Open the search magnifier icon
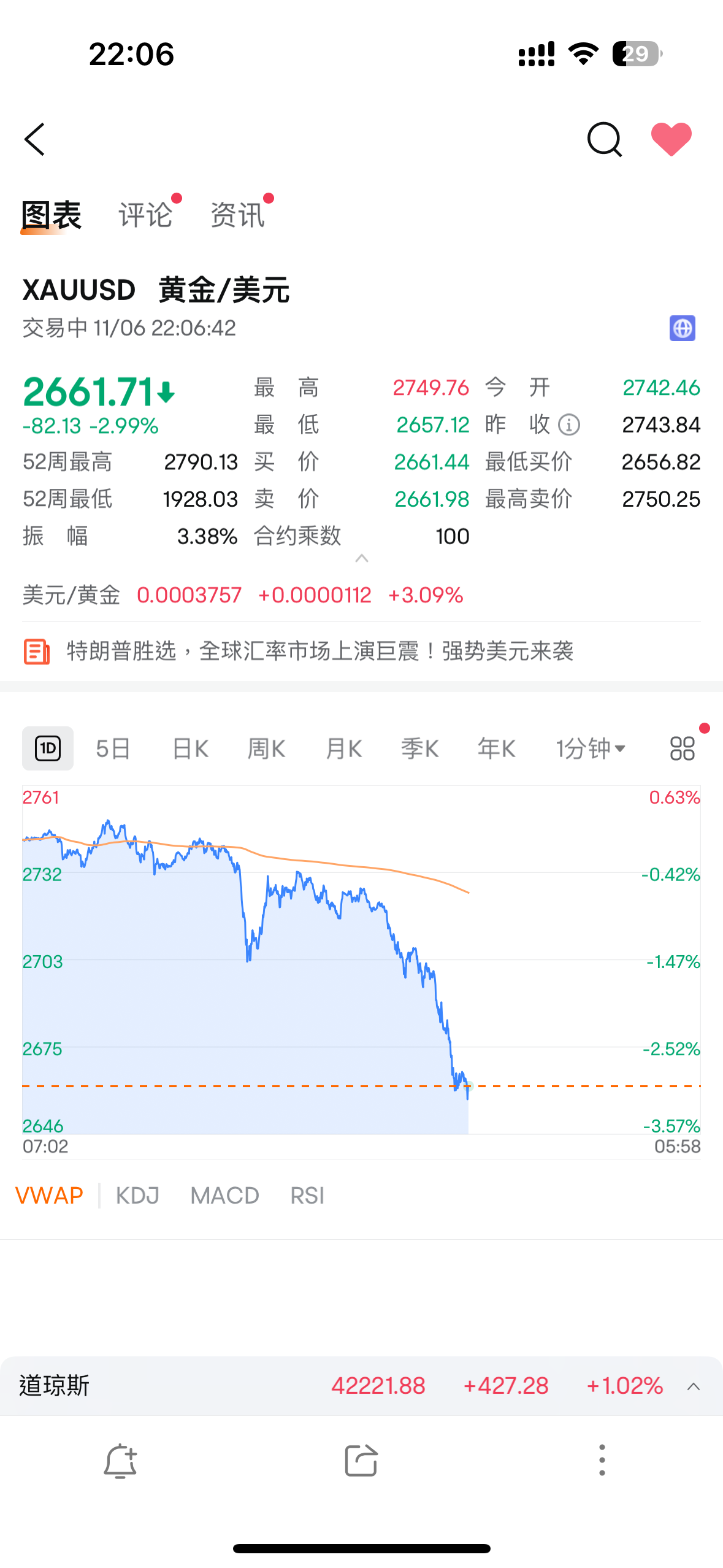This screenshot has height=1568, width=723. [x=604, y=139]
